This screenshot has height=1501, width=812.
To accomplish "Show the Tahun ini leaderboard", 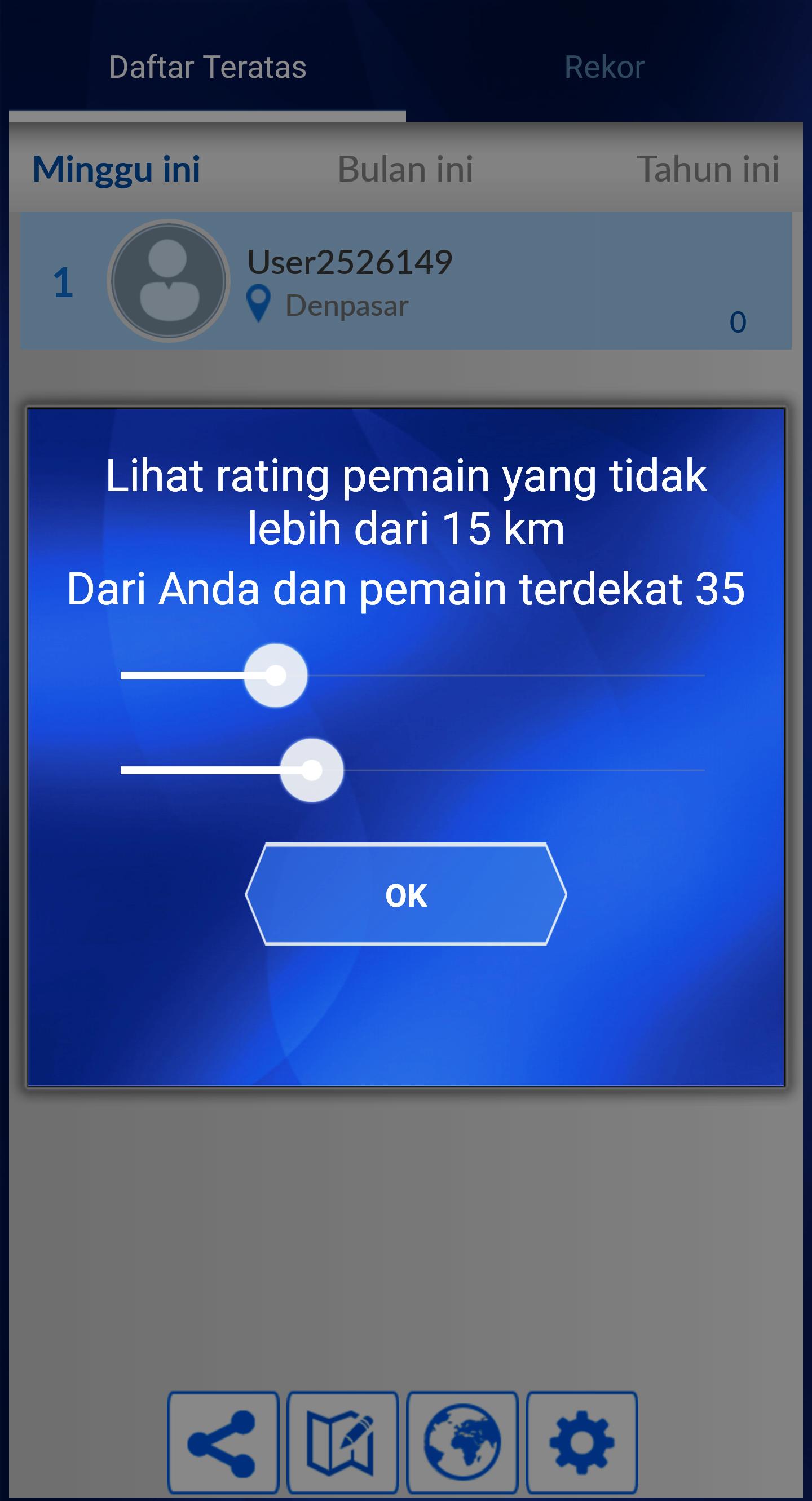I will tap(707, 170).
